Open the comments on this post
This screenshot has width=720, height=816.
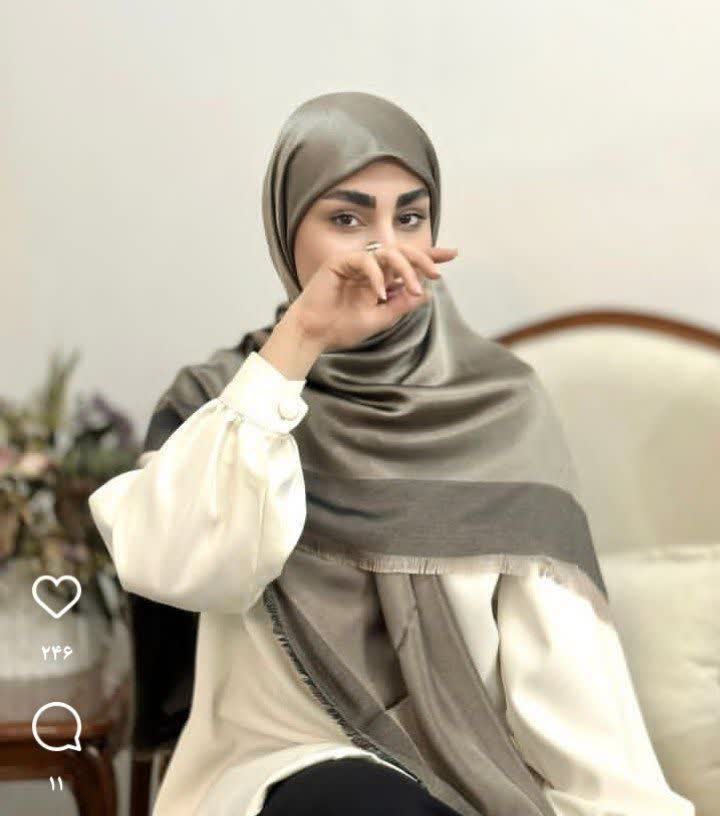pyautogui.click(x=56, y=726)
